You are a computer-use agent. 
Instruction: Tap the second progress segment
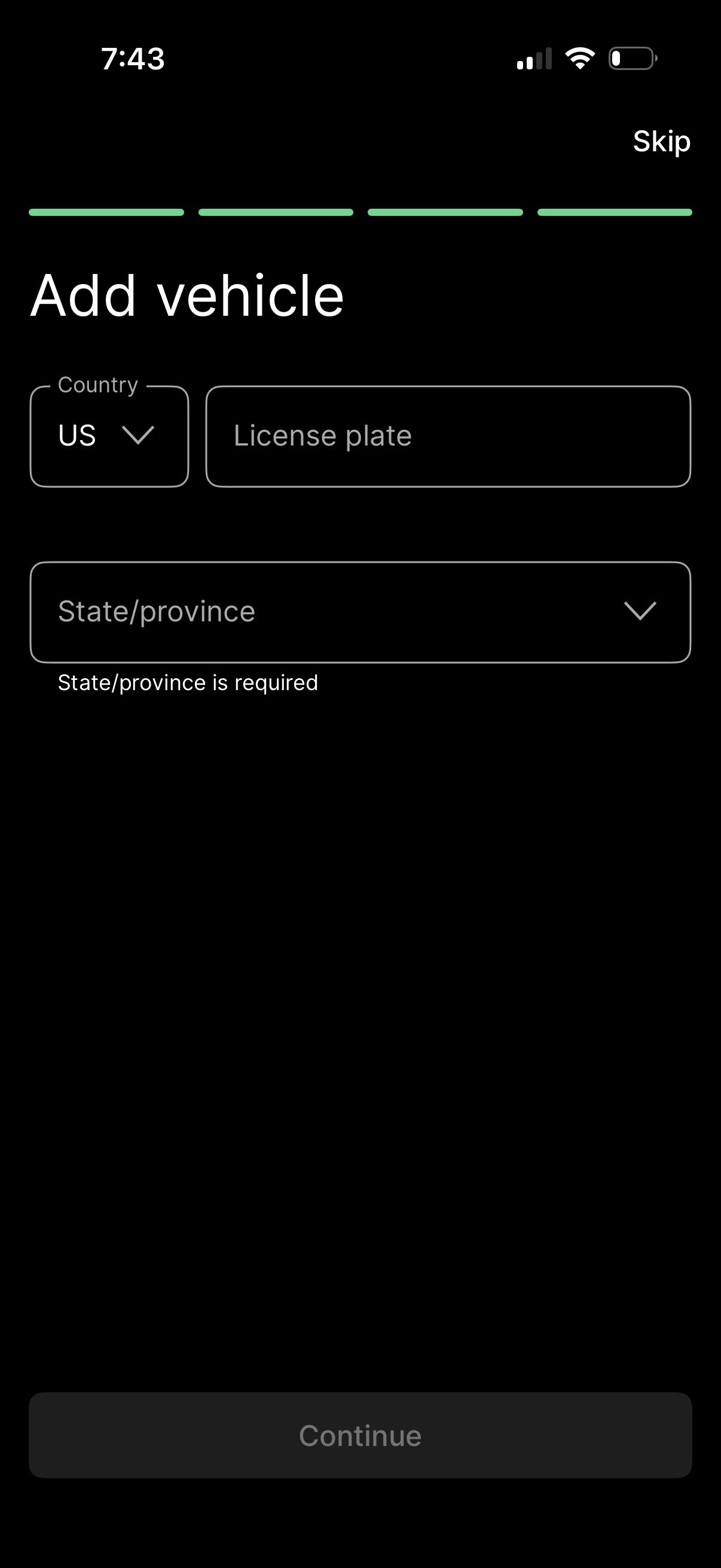[276, 211]
